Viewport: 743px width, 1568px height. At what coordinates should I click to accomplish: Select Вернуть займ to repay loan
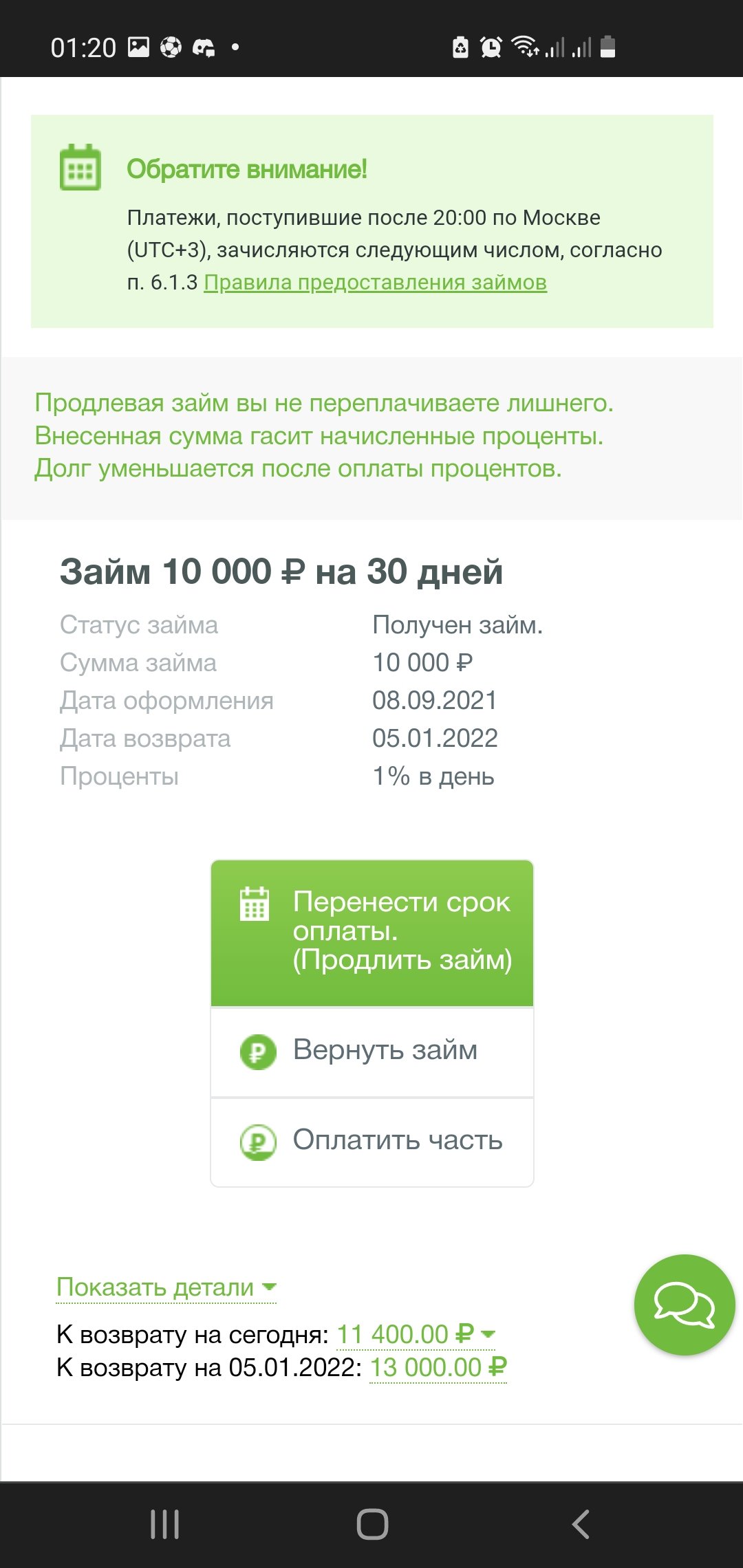[372, 1052]
